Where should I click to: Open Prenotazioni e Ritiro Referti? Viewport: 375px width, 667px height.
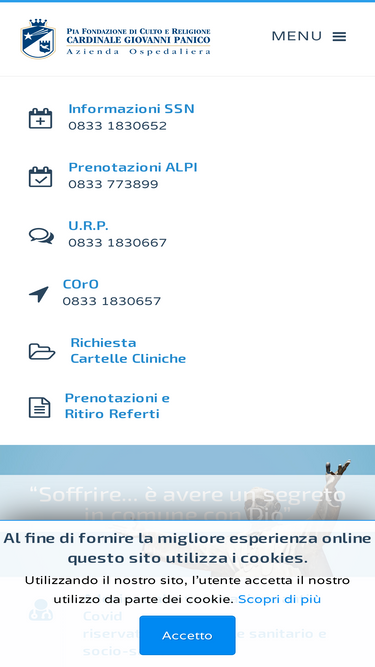pyautogui.click(x=117, y=406)
